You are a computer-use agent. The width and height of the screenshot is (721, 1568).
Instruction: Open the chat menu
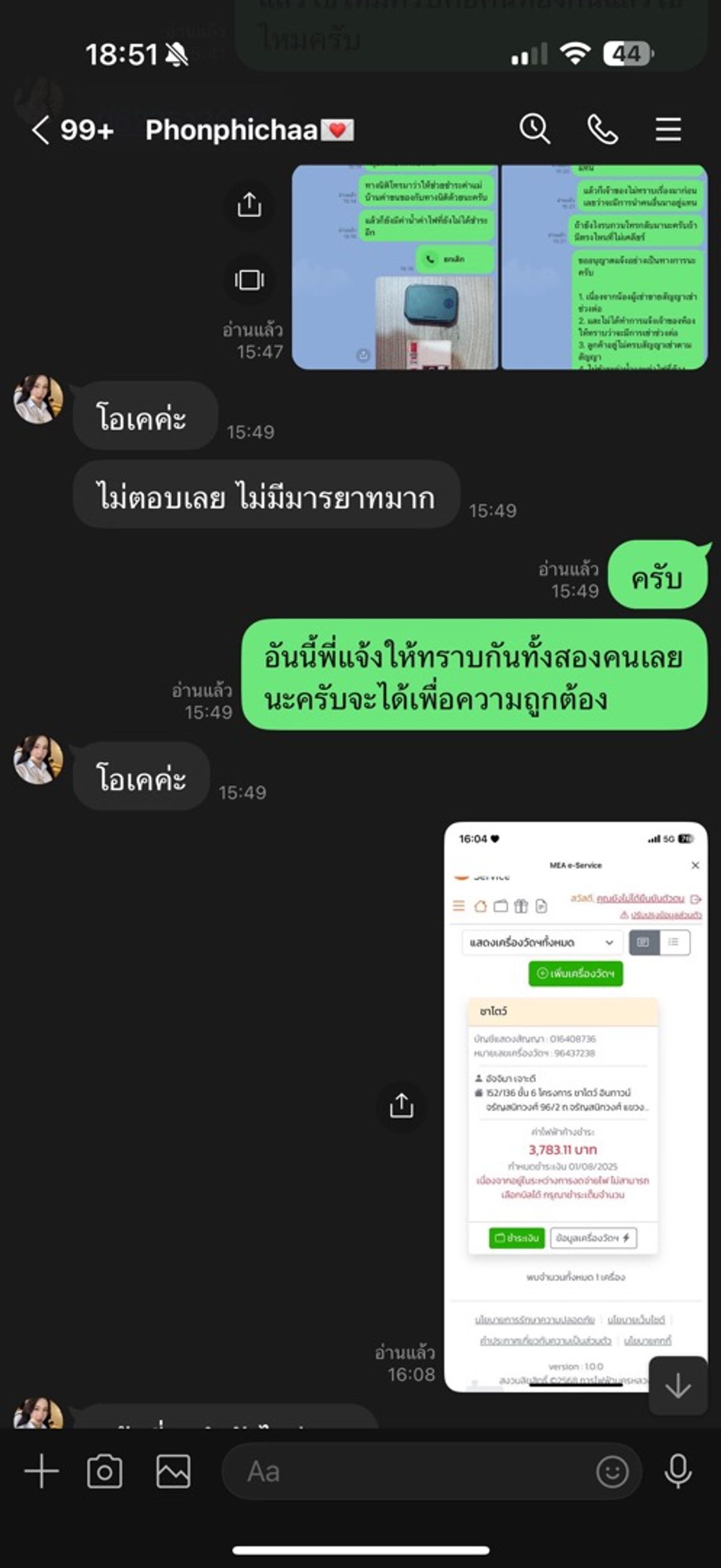coord(668,130)
